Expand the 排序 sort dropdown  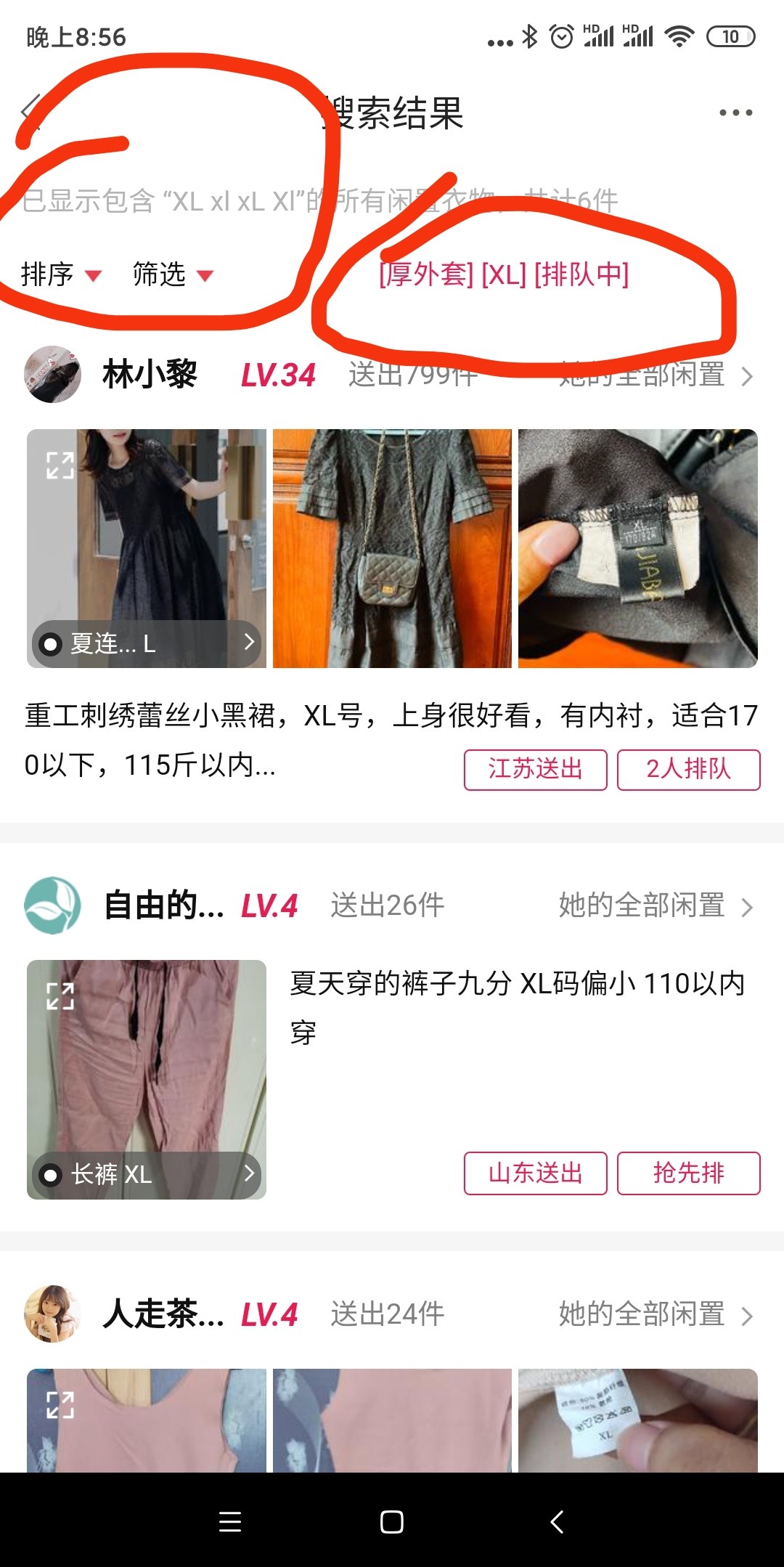click(61, 274)
